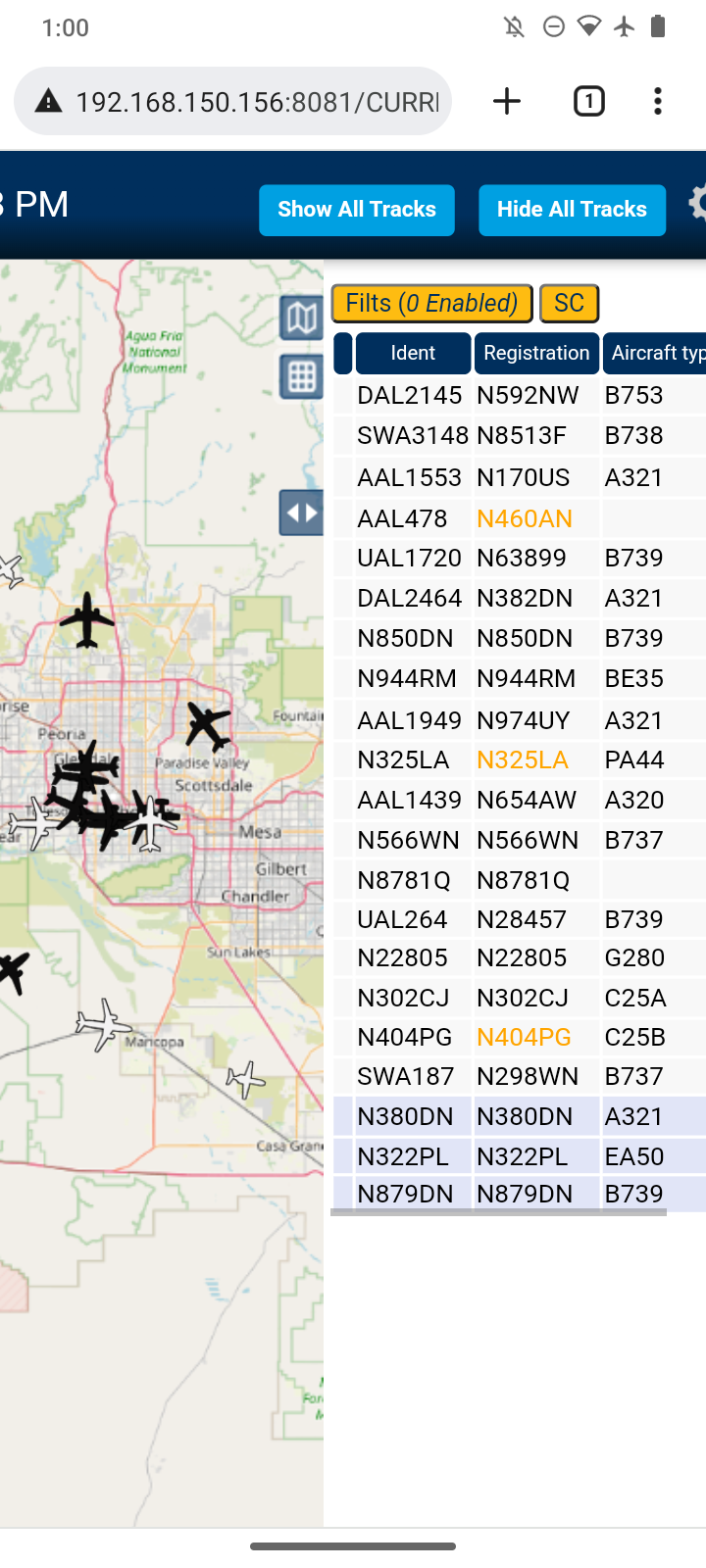Tap the Hide All Tracks button

(572, 210)
